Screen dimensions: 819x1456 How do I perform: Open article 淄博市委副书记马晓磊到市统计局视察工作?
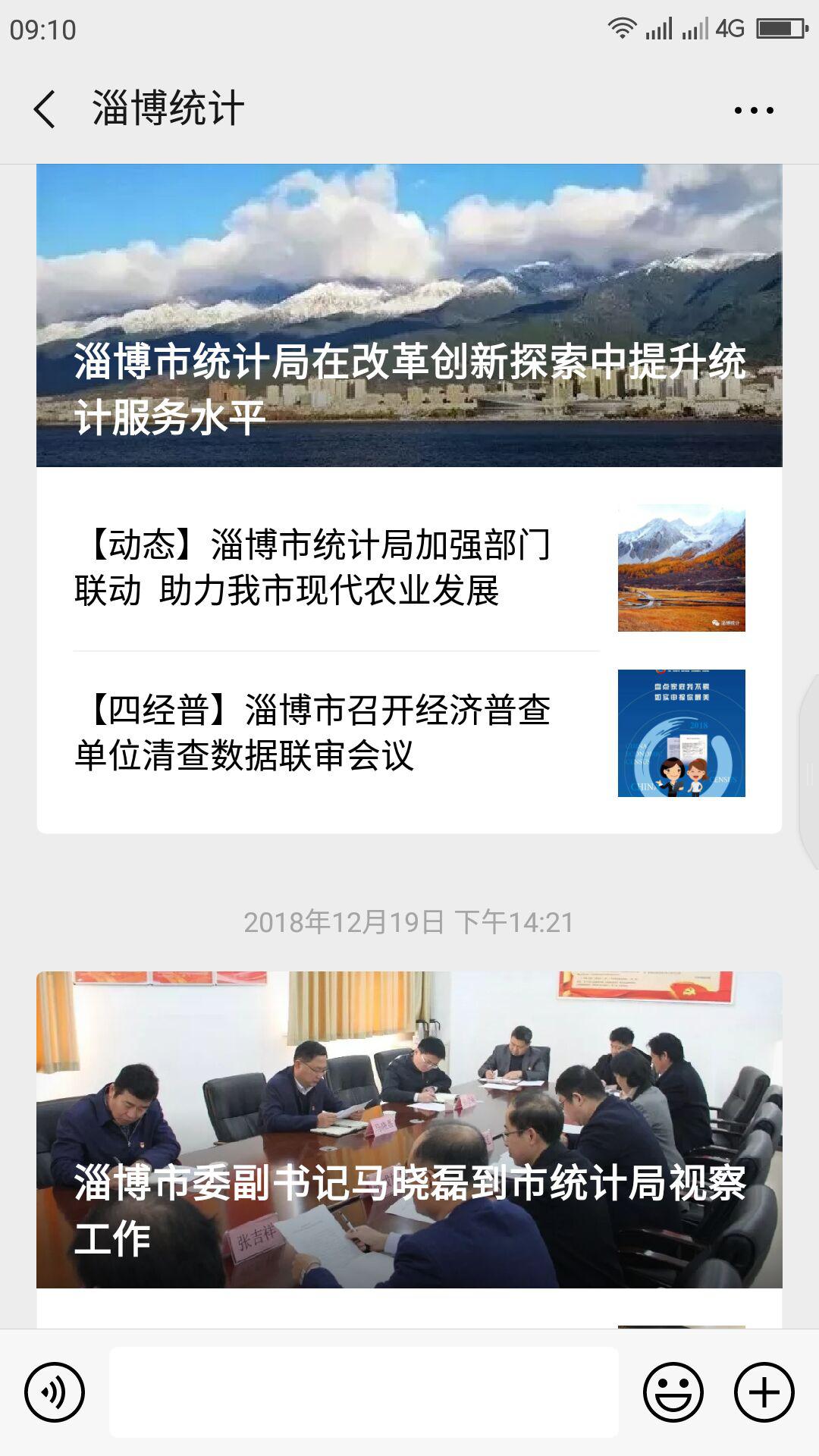coord(409,1130)
